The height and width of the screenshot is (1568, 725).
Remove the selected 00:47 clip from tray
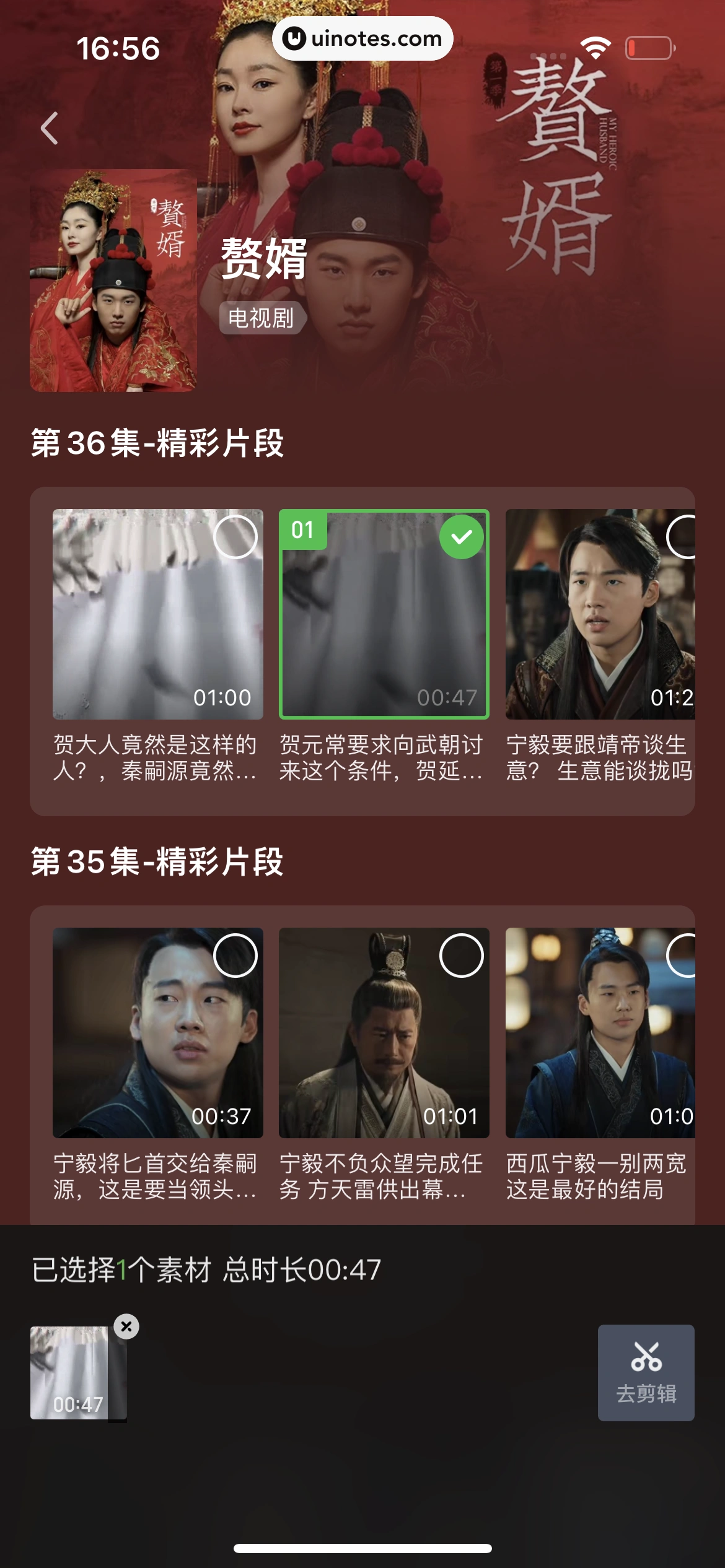[126, 1326]
